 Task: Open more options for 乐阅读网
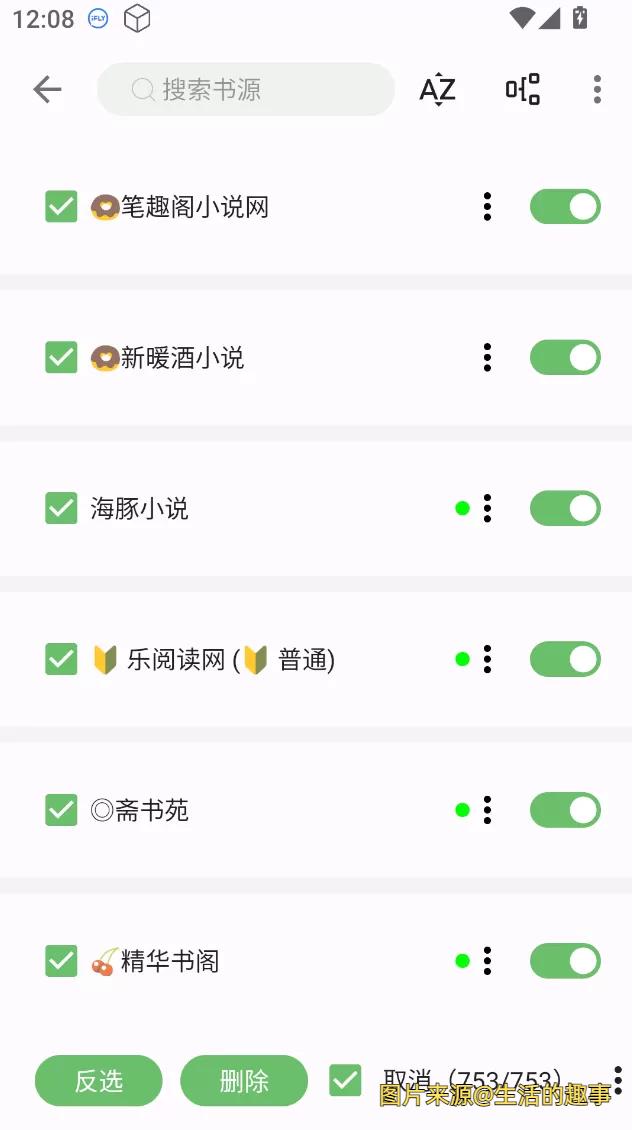point(487,659)
